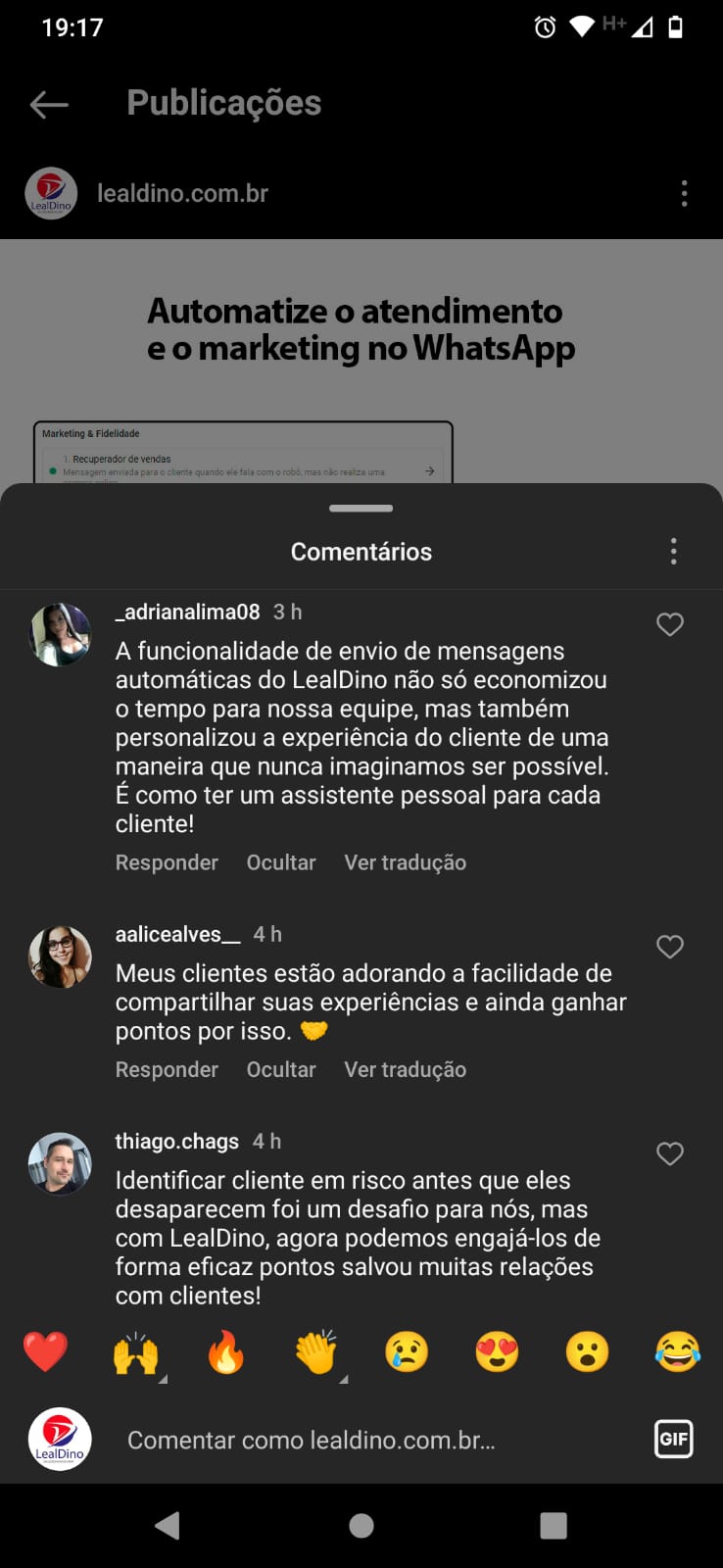Reply to aalicealves__'s comment
The image size is (723, 1568).
coord(167,1069)
